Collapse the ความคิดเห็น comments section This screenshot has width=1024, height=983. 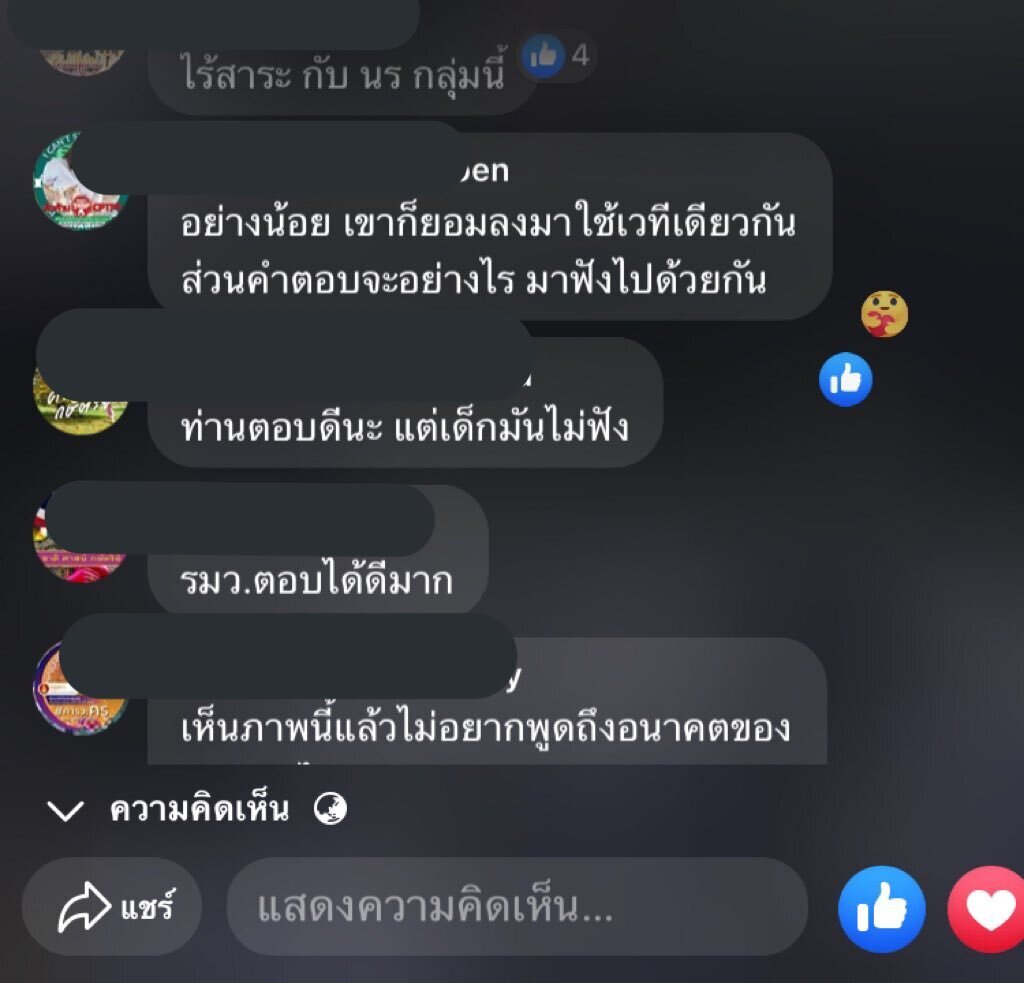66,810
